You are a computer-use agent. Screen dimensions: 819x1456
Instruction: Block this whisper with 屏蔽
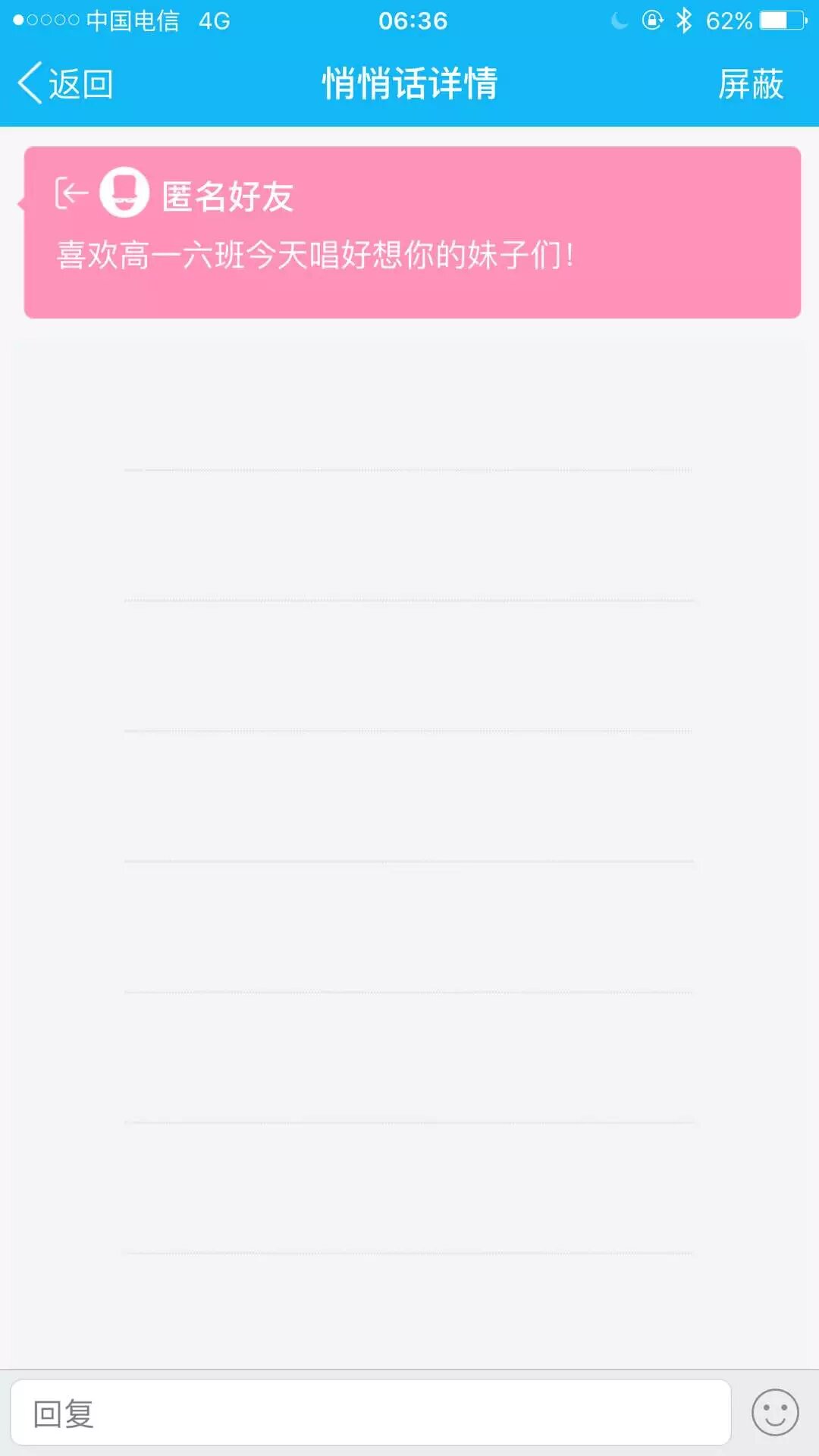pos(750,83)
